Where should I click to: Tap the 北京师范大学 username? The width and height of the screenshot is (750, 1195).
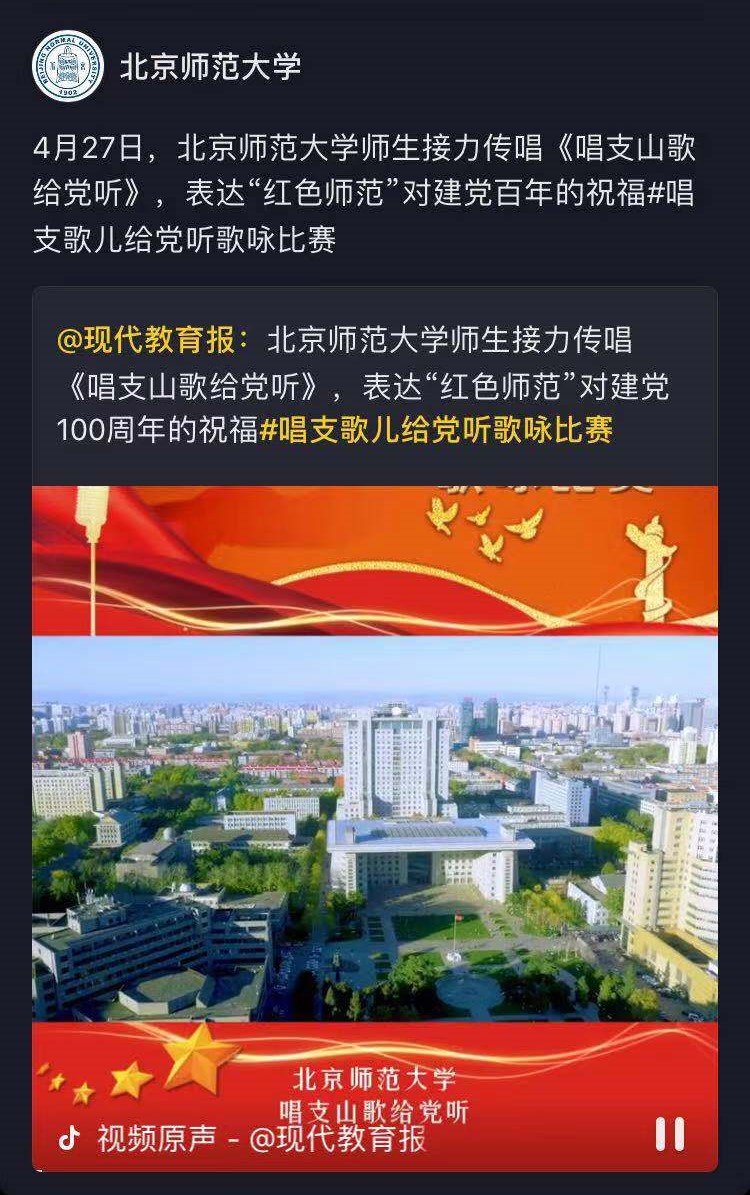click(210, 67)
